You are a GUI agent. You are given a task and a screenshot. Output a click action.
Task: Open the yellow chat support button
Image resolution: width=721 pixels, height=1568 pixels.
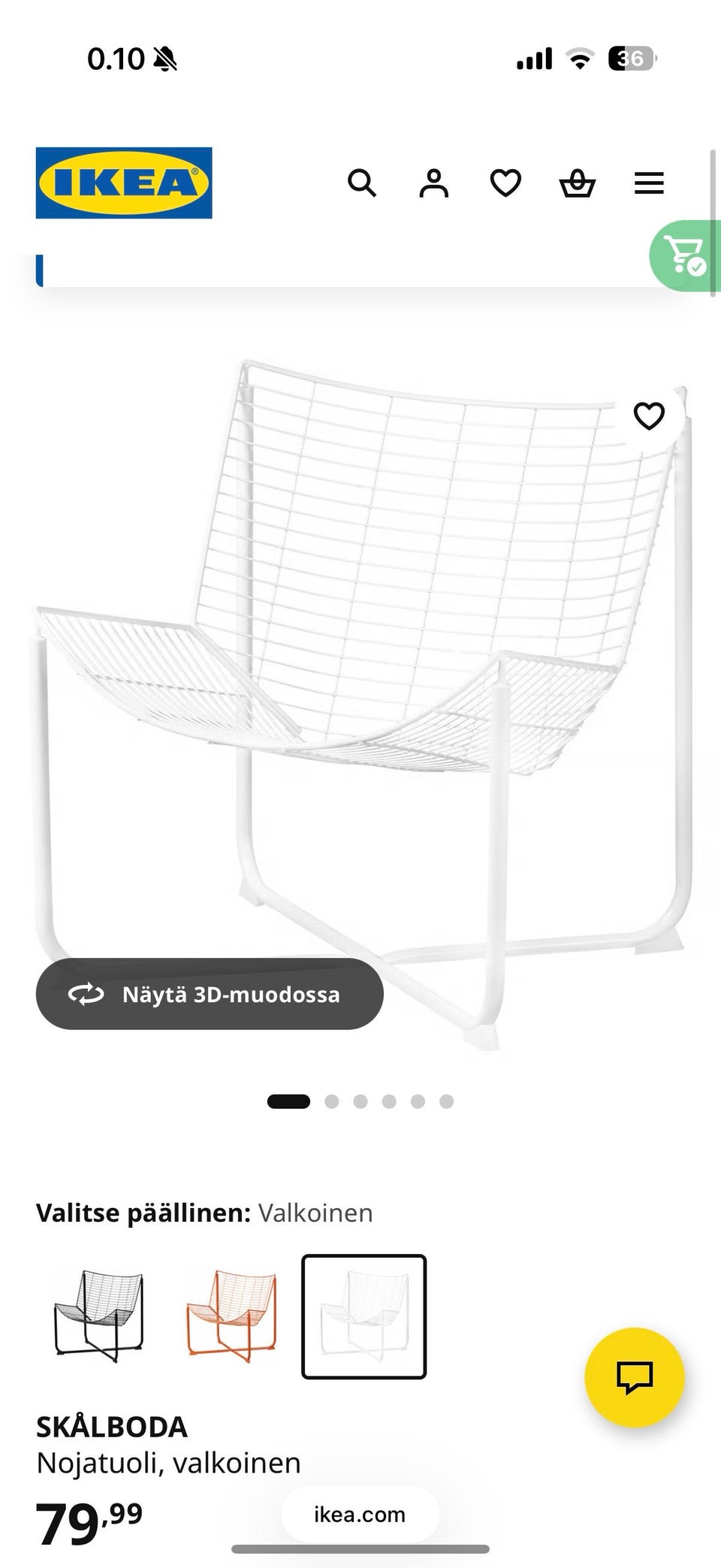pyautogui.click(x=635, y=1377)
